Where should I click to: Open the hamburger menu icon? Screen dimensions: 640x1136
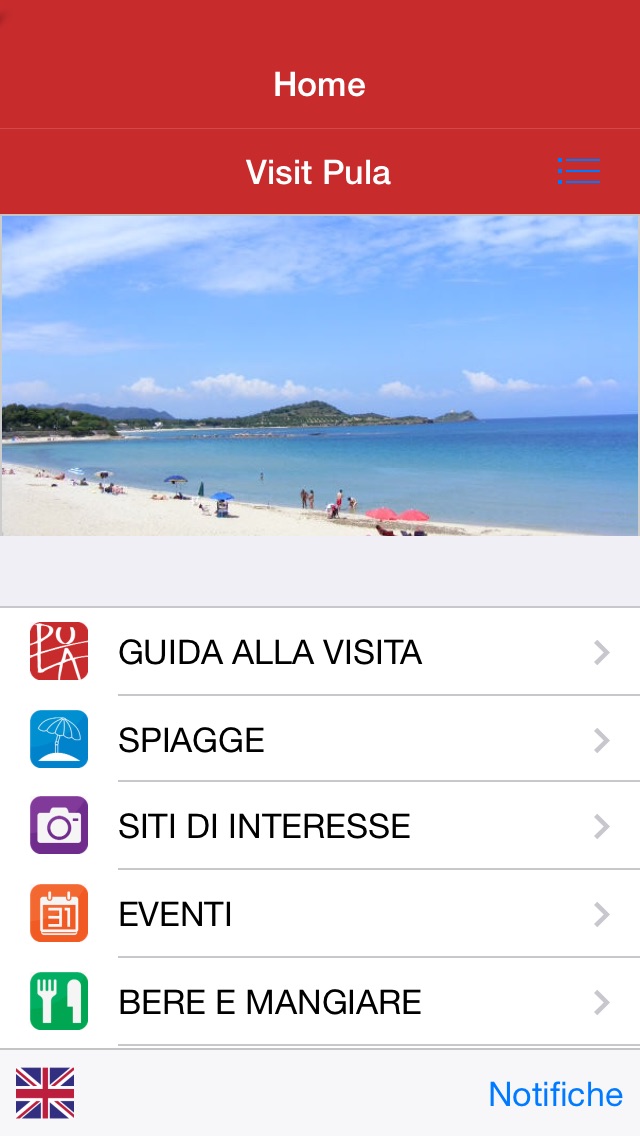pos(578,171)
